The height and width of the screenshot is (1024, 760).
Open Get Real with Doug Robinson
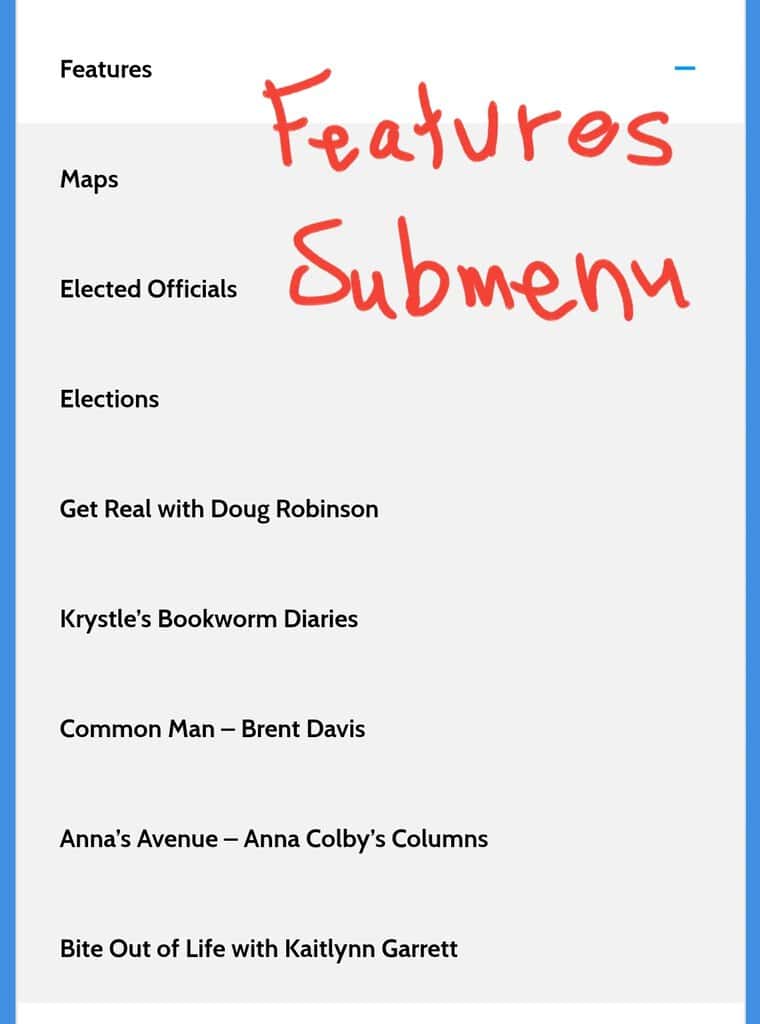pyautogui.click(x=219, y=509)
